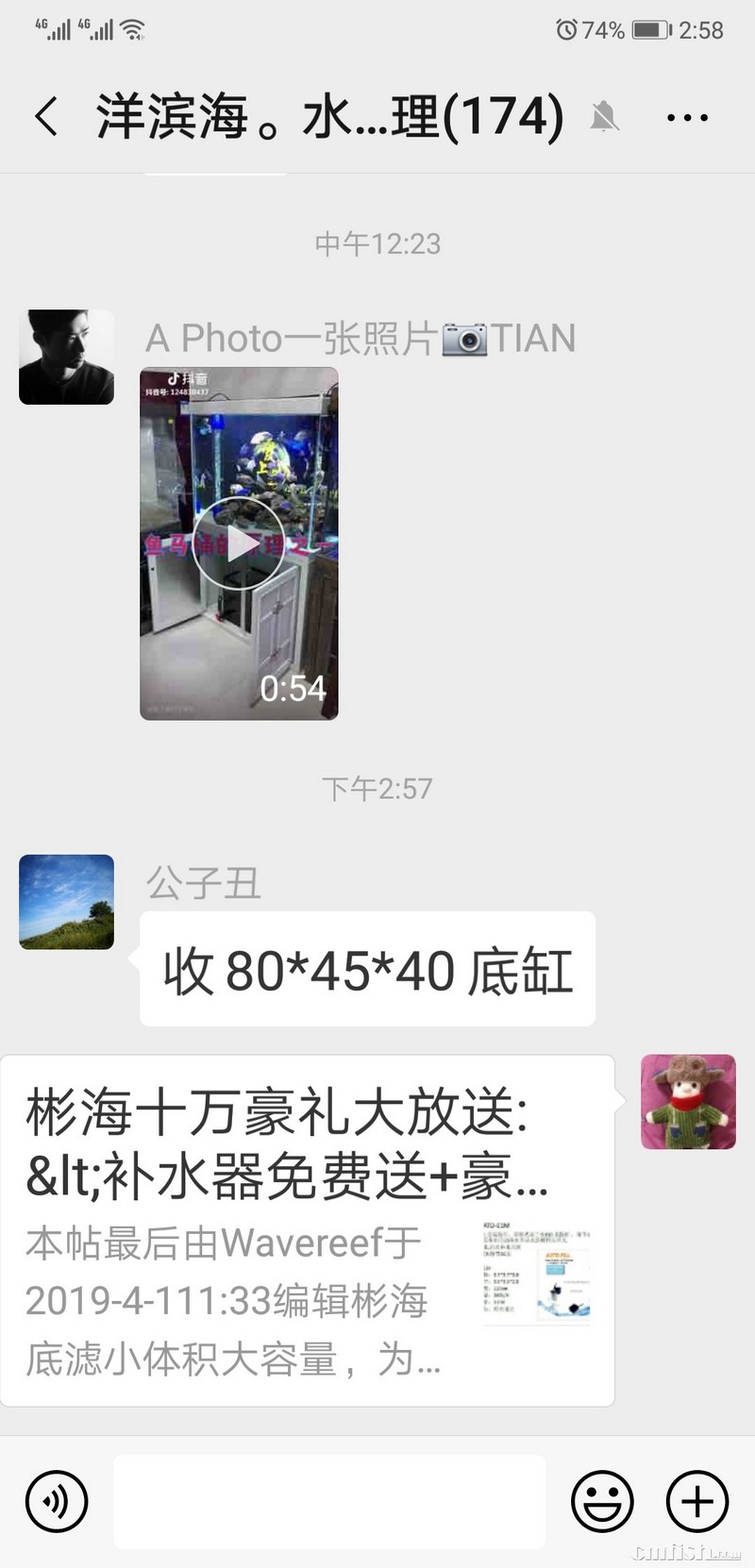The image size is (755, 1568).
Task: Open the plus attachment menu
Action: (697, 1500)
